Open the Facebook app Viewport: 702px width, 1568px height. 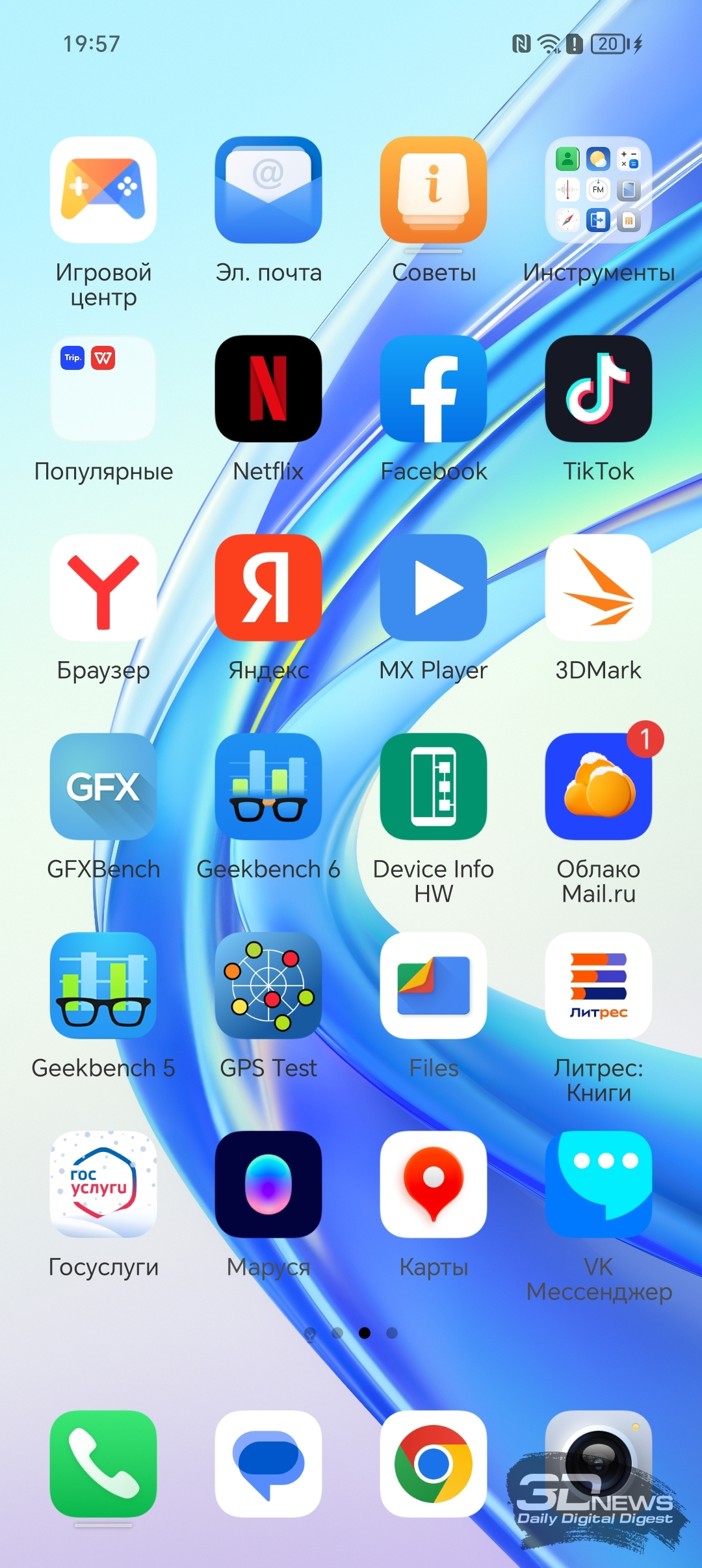434,389
